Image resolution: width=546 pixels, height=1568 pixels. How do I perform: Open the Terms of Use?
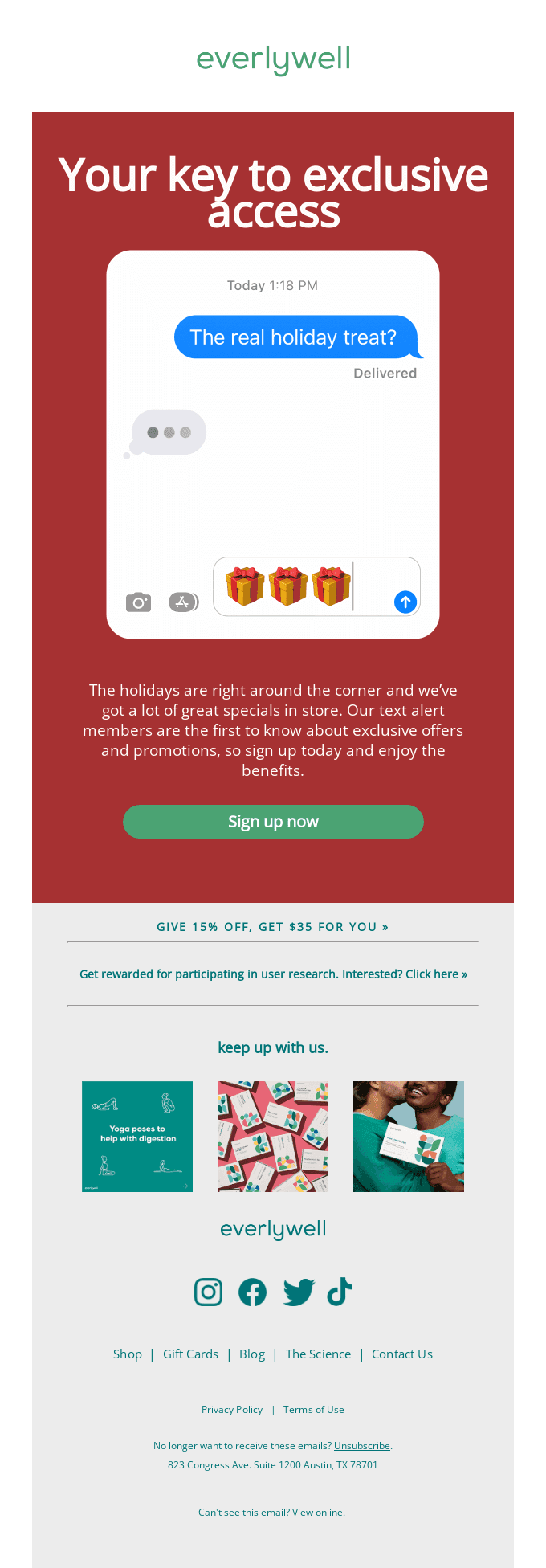tap(314, 1410)
